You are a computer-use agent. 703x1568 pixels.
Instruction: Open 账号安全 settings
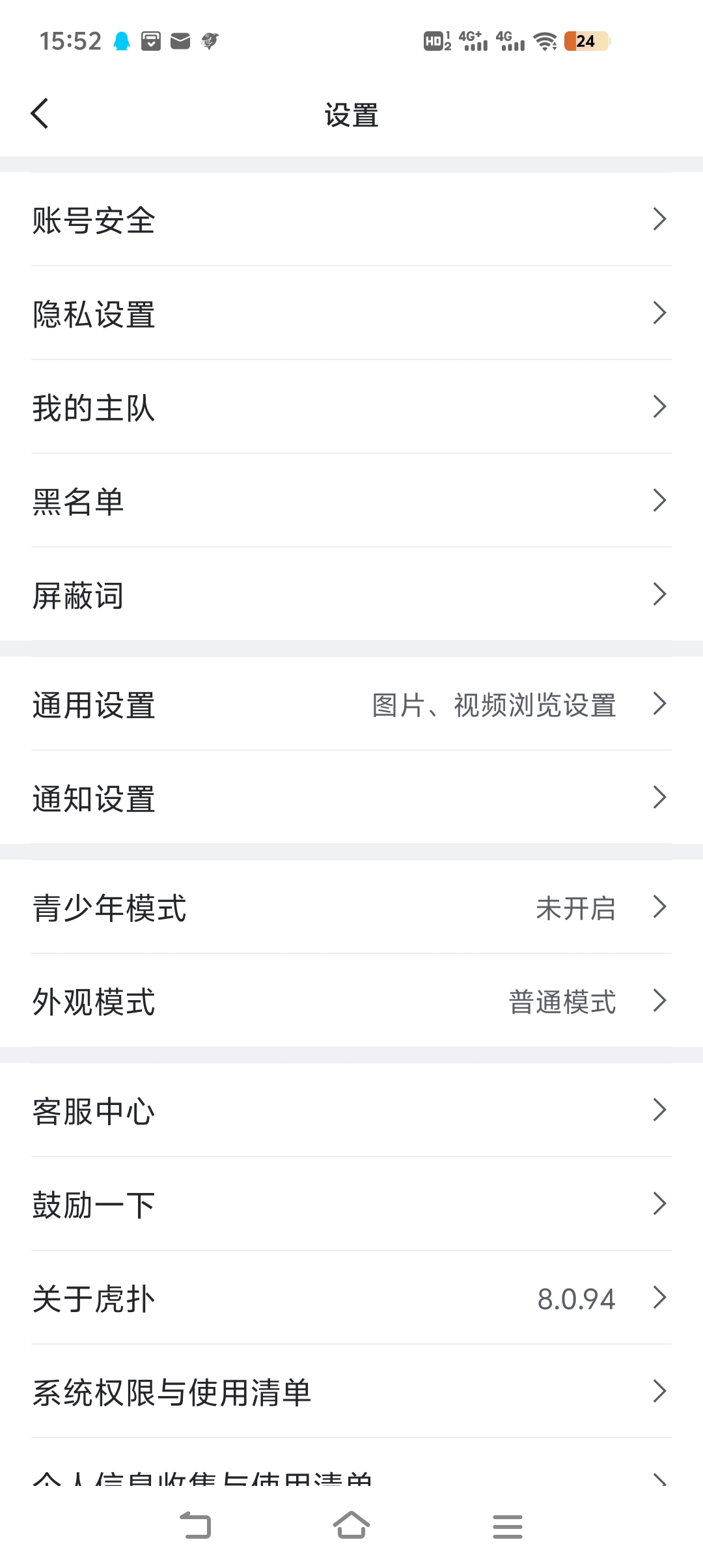[351, 219]
